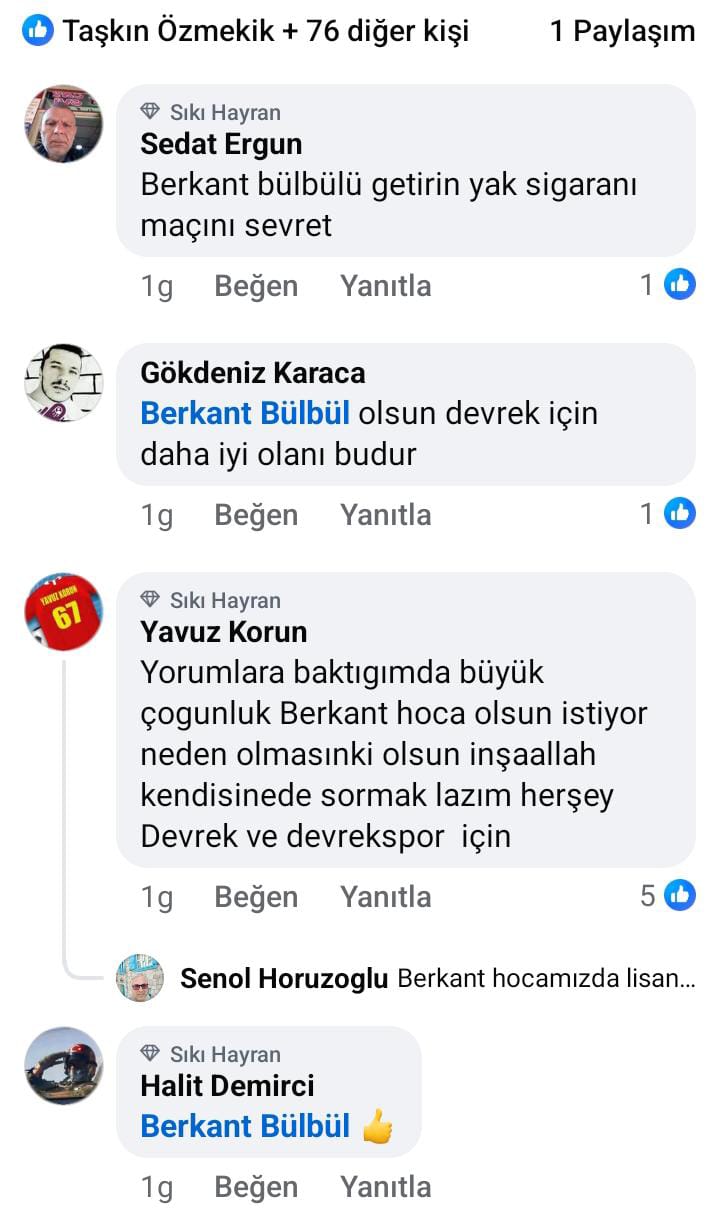Reply to Sedat Ergun's comment
720x1225 pixels.
pyautogui.click(x=385, y=286)
